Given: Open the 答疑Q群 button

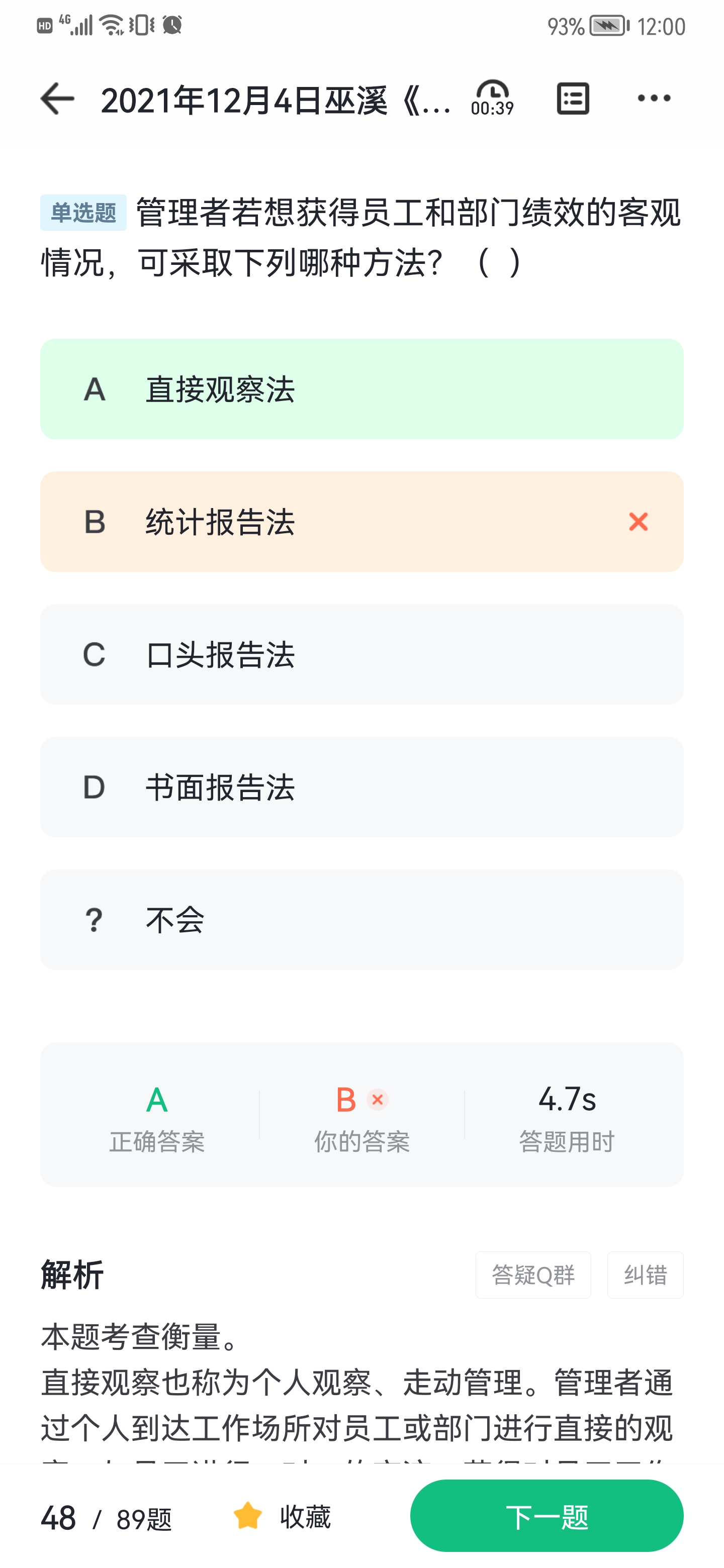Looking at the screenshot, I should tap(533, 1275).
